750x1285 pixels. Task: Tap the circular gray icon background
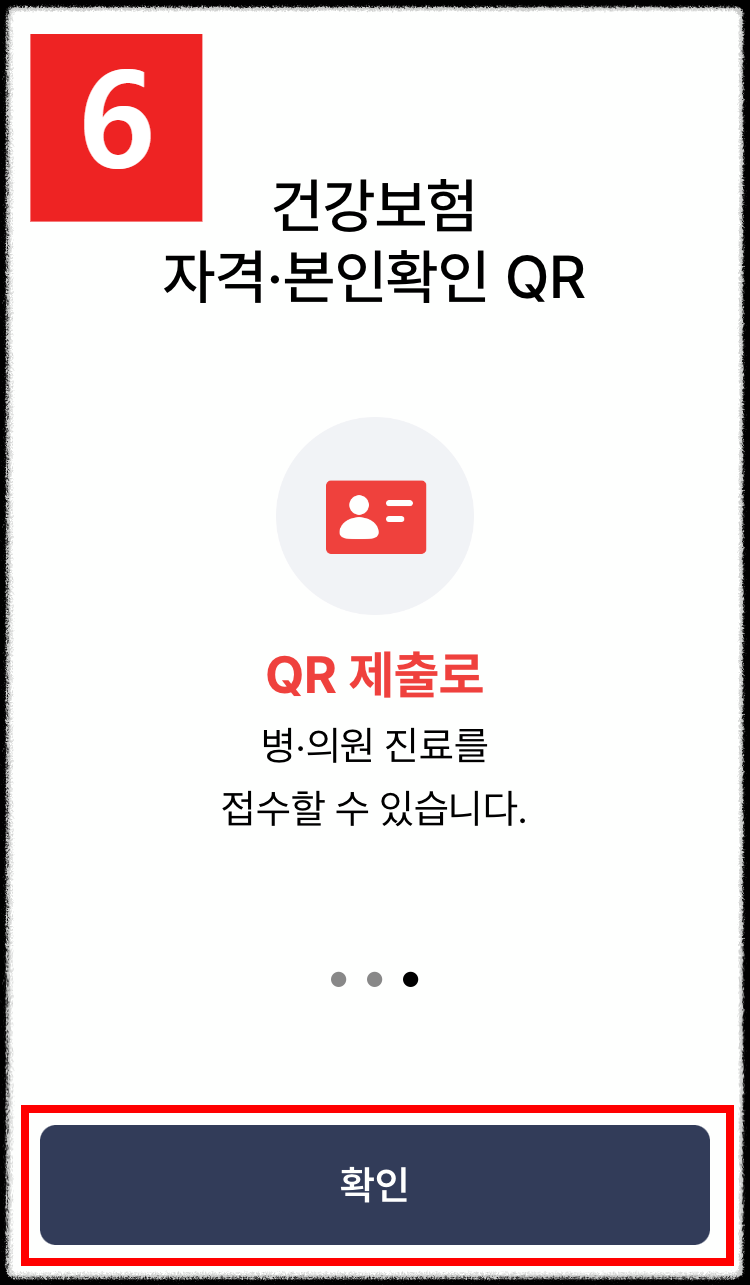pos(375,515)
